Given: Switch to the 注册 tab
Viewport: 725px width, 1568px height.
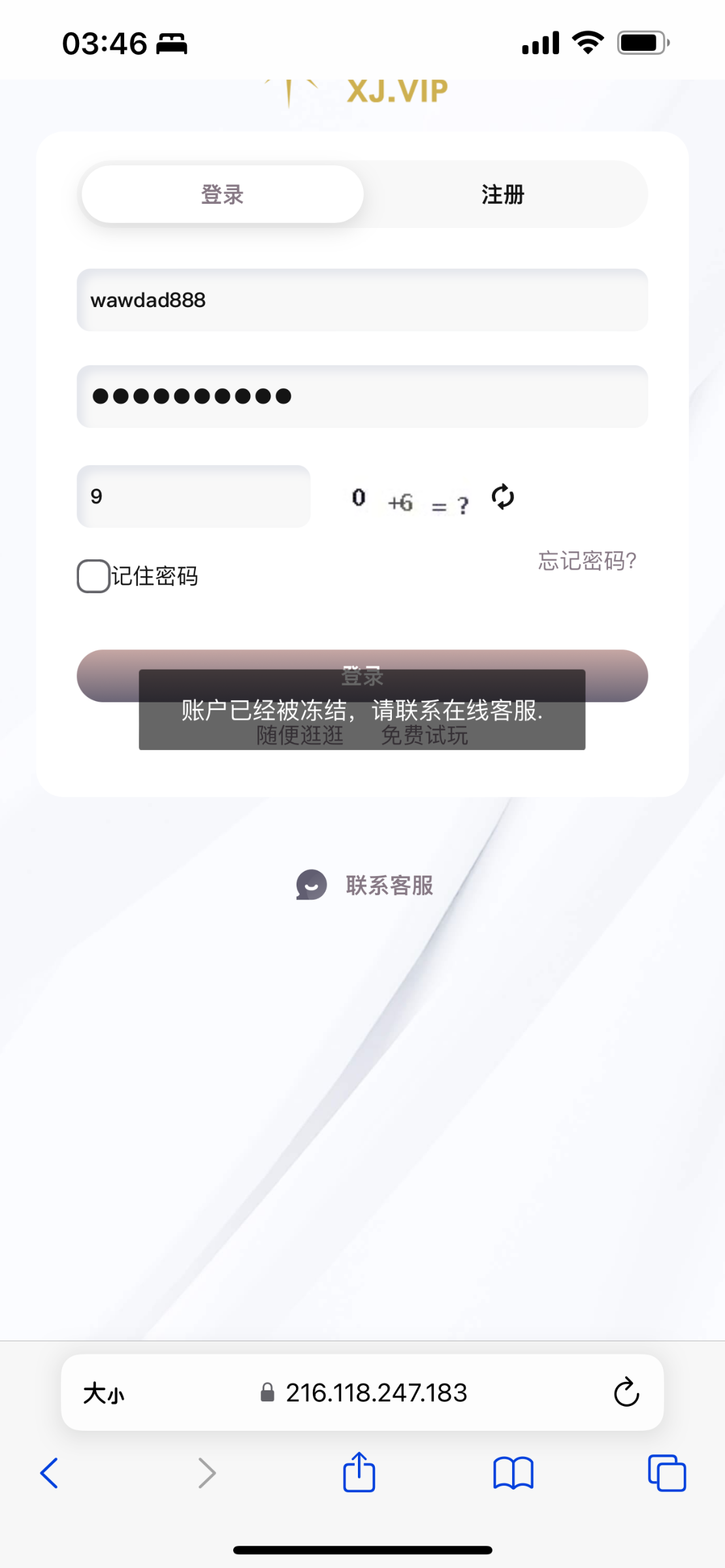Looking at the screenshot, I should 503,195.
